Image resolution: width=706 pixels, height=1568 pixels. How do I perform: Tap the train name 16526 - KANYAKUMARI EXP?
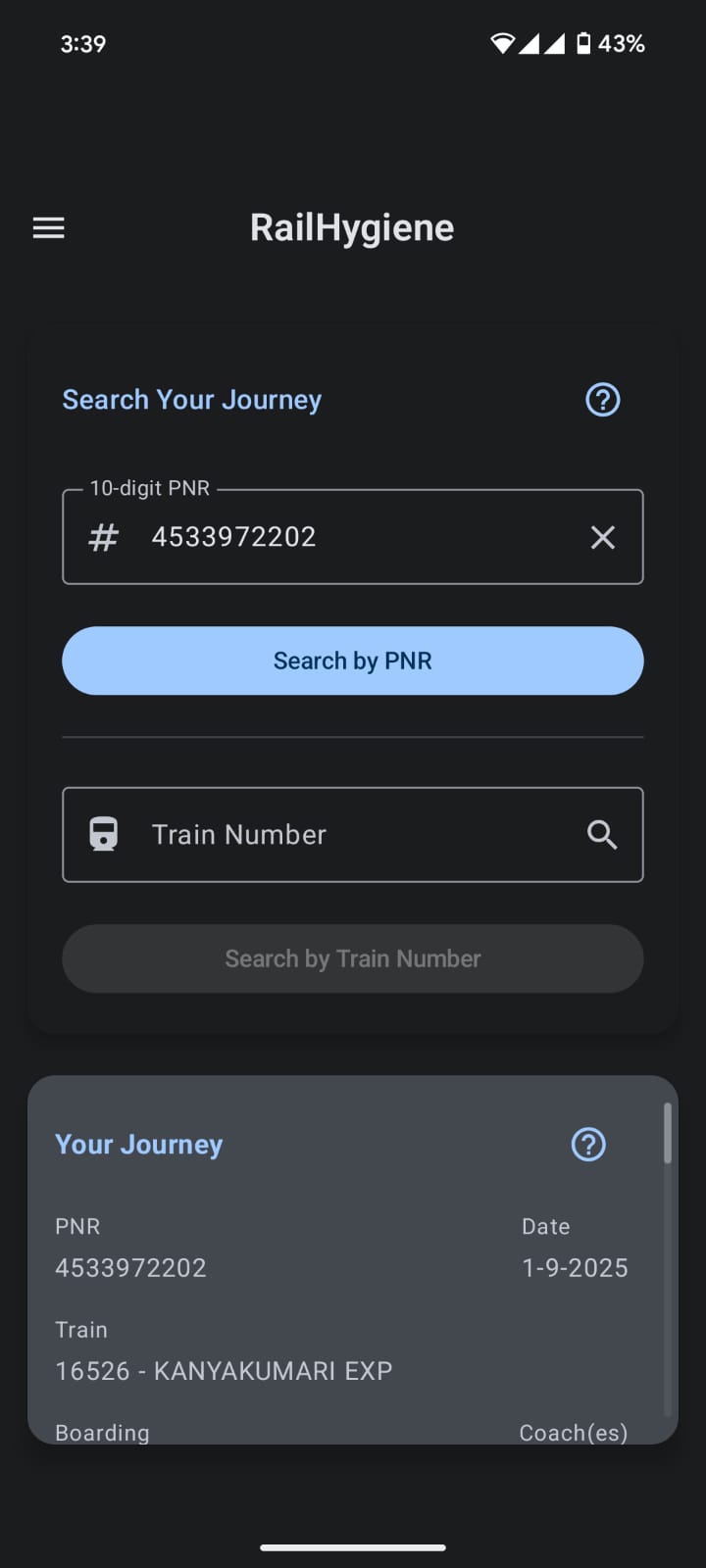coord(224,1370)
